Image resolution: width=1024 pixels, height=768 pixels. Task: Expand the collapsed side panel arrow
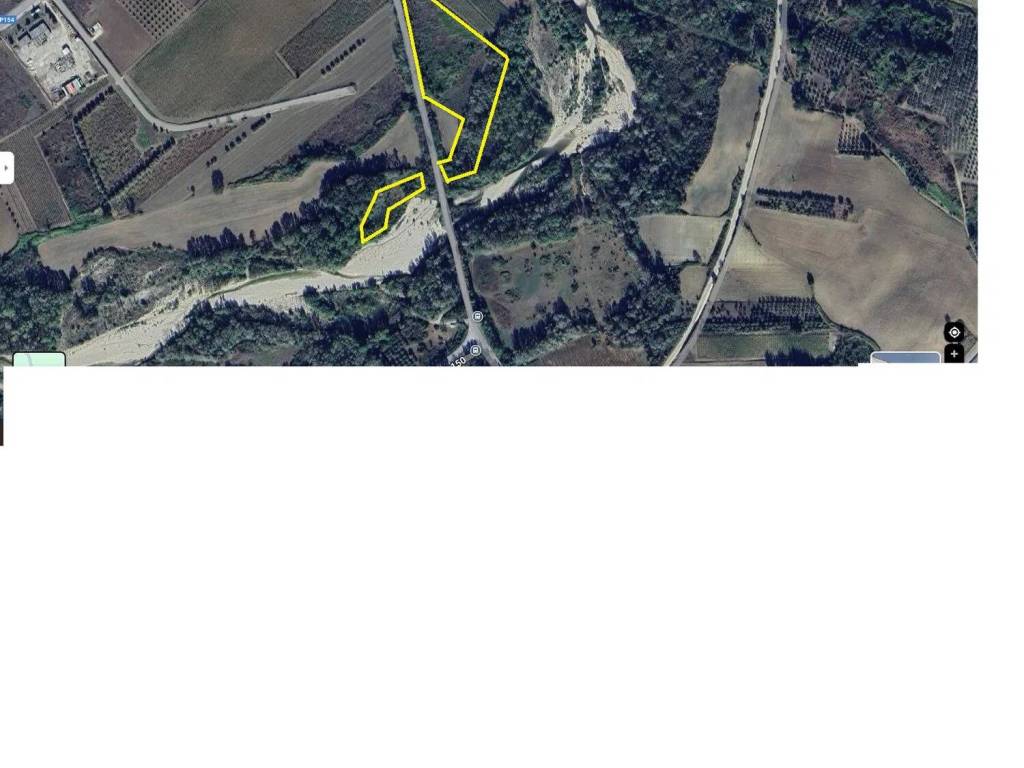(6, 168)
